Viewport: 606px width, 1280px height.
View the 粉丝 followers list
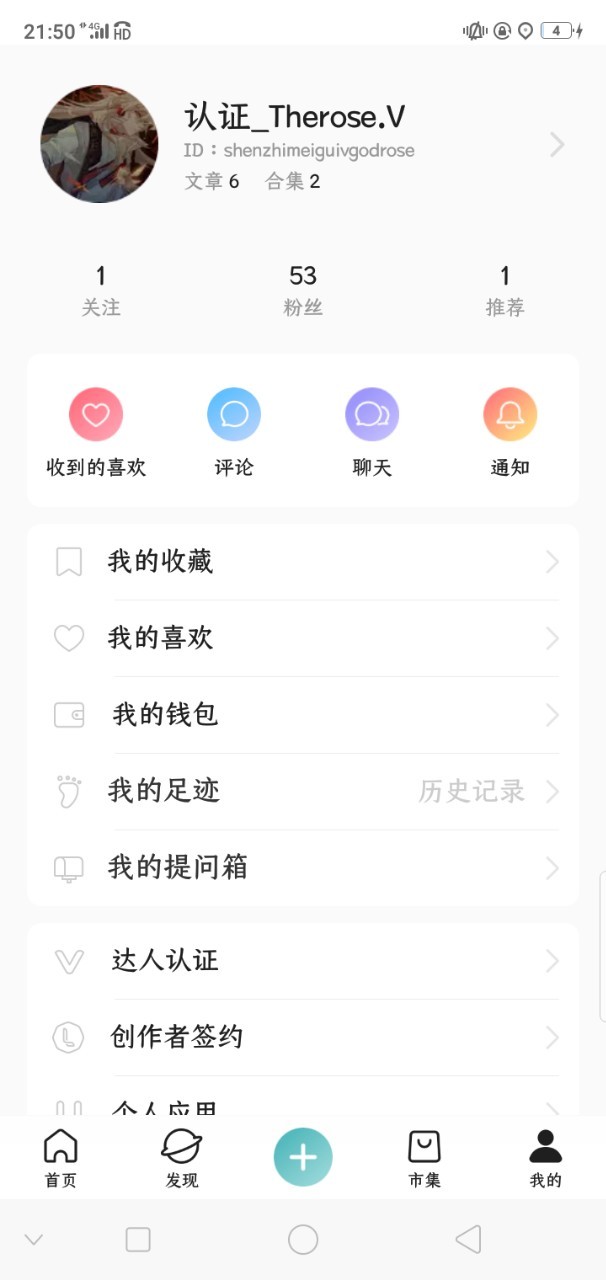pos(303,290)
